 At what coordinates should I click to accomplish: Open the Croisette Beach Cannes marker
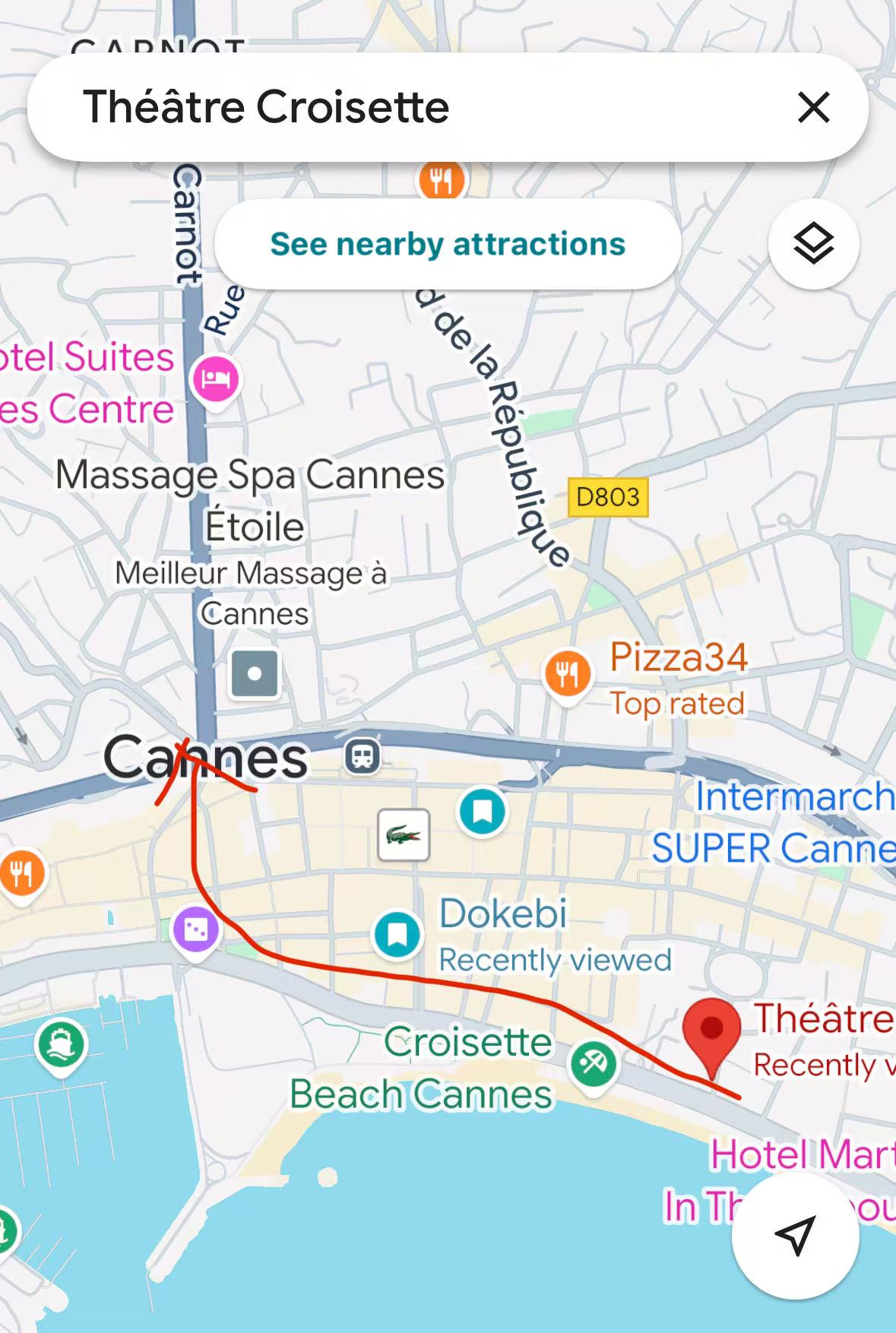pos(594,1063)
